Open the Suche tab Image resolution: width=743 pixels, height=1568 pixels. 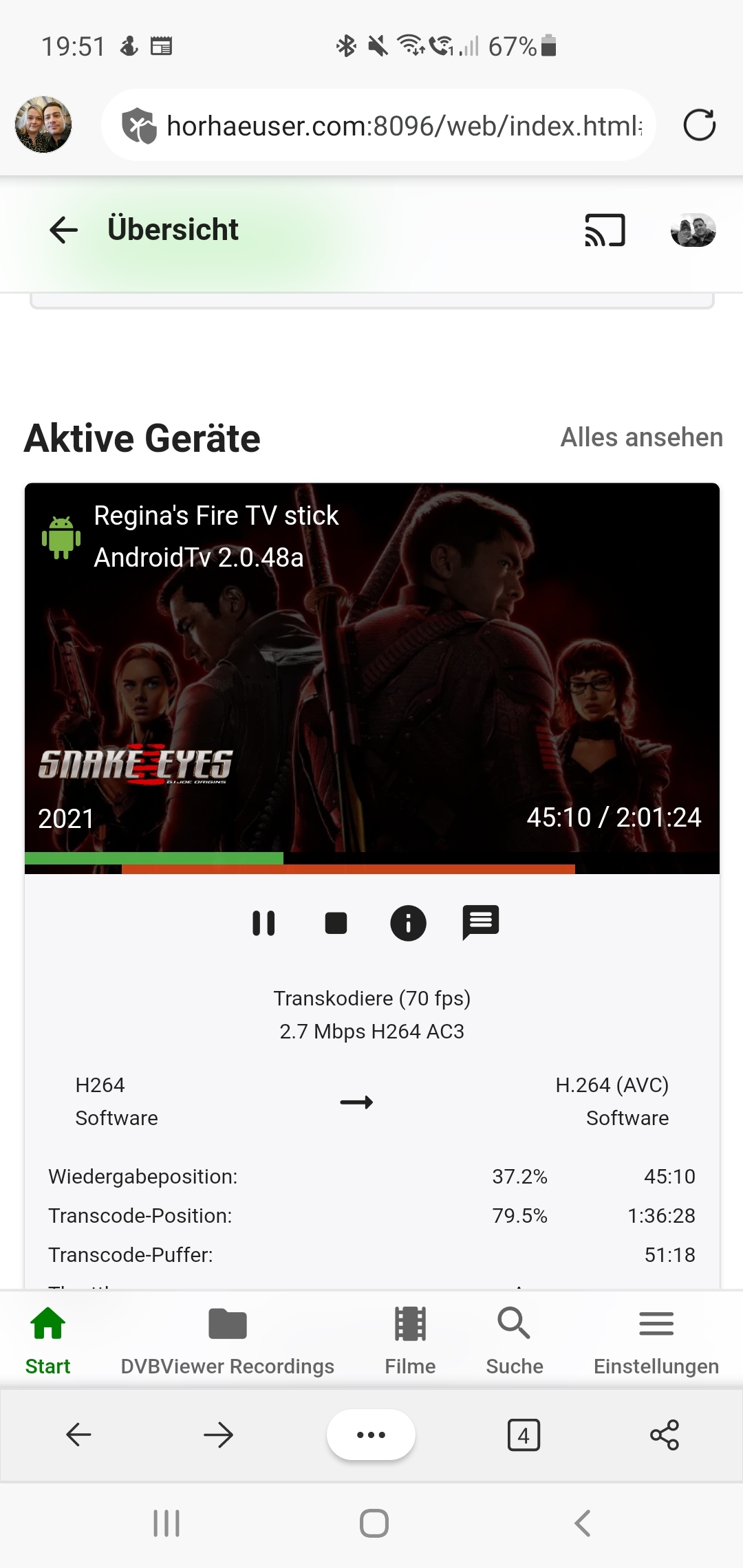point(514,1340)
